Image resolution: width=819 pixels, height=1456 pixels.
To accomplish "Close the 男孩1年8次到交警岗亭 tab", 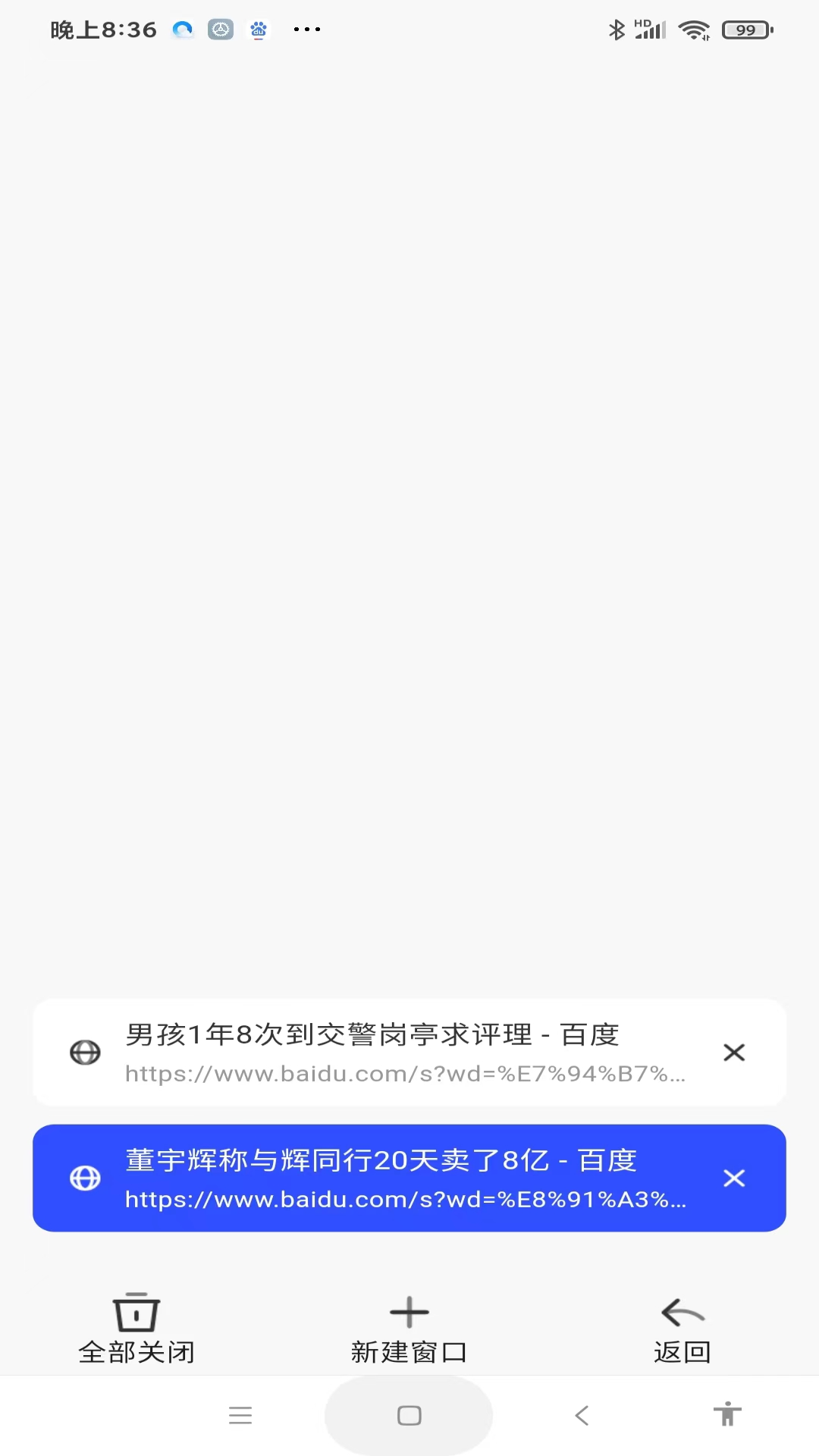I will (x=734, y=1053).
